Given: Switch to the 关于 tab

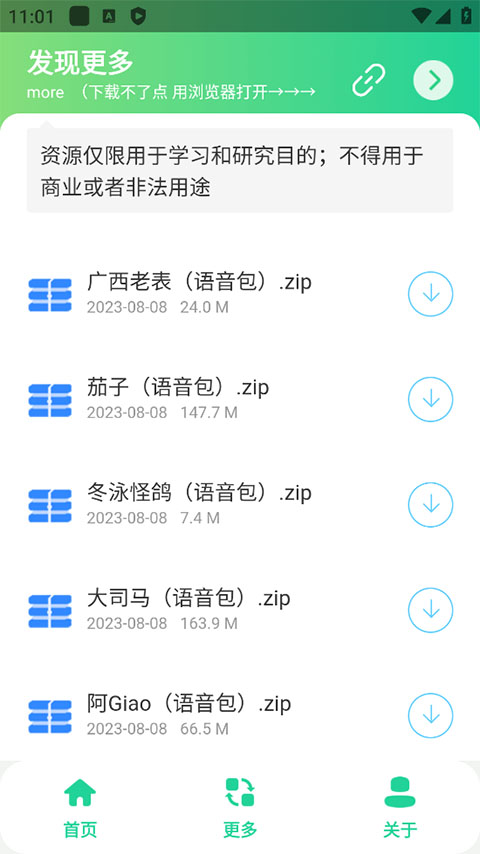Looking at the screenshot, I should point(400,808).
